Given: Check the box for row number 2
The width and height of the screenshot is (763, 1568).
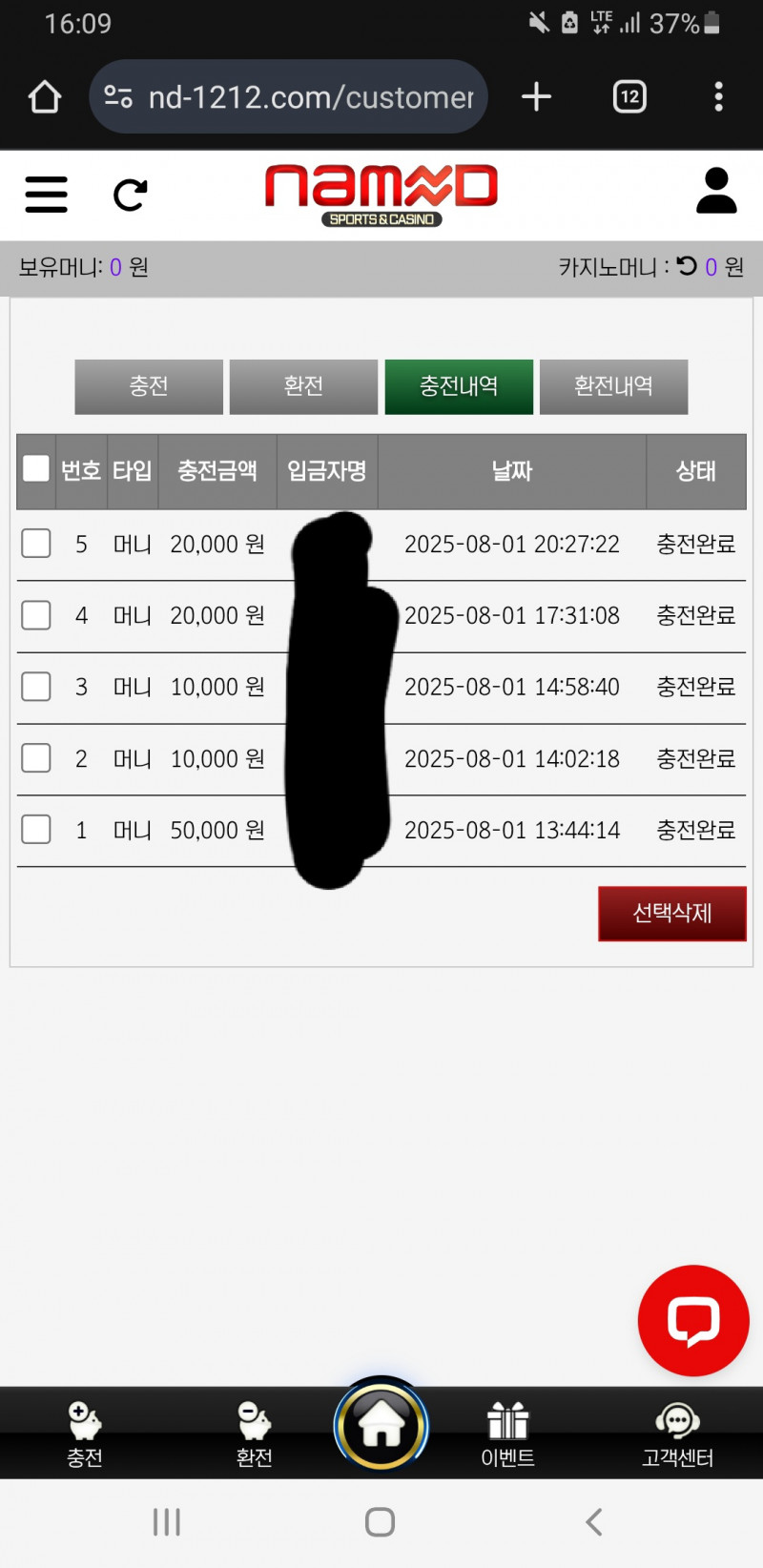Looking at the screenshot, I should pyautogui.click(x=36, y=758).
